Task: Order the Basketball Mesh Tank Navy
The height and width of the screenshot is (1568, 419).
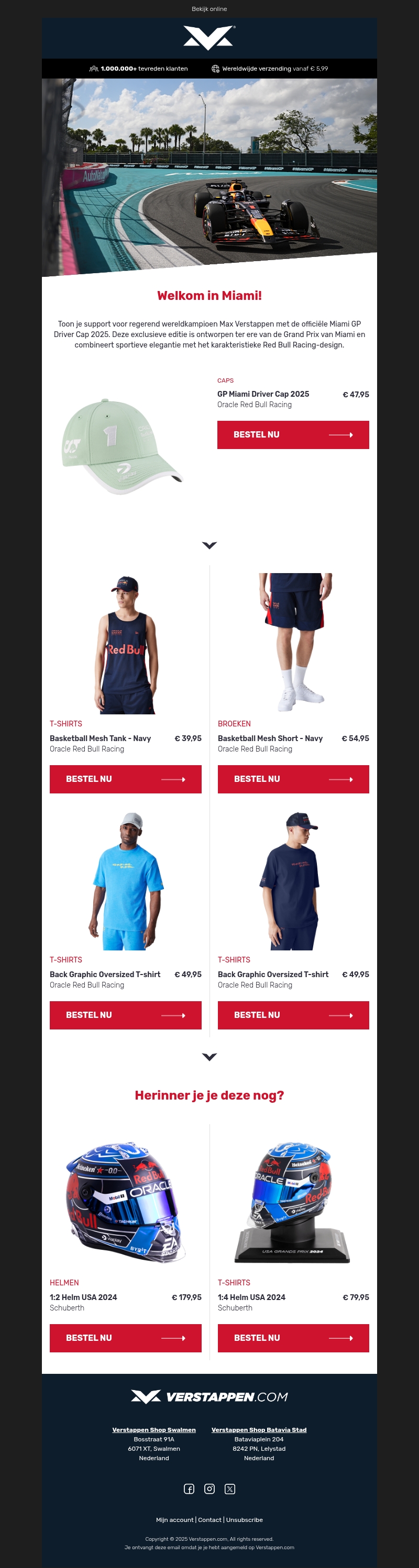Action: pyautogui.click(x=126, y=779)
